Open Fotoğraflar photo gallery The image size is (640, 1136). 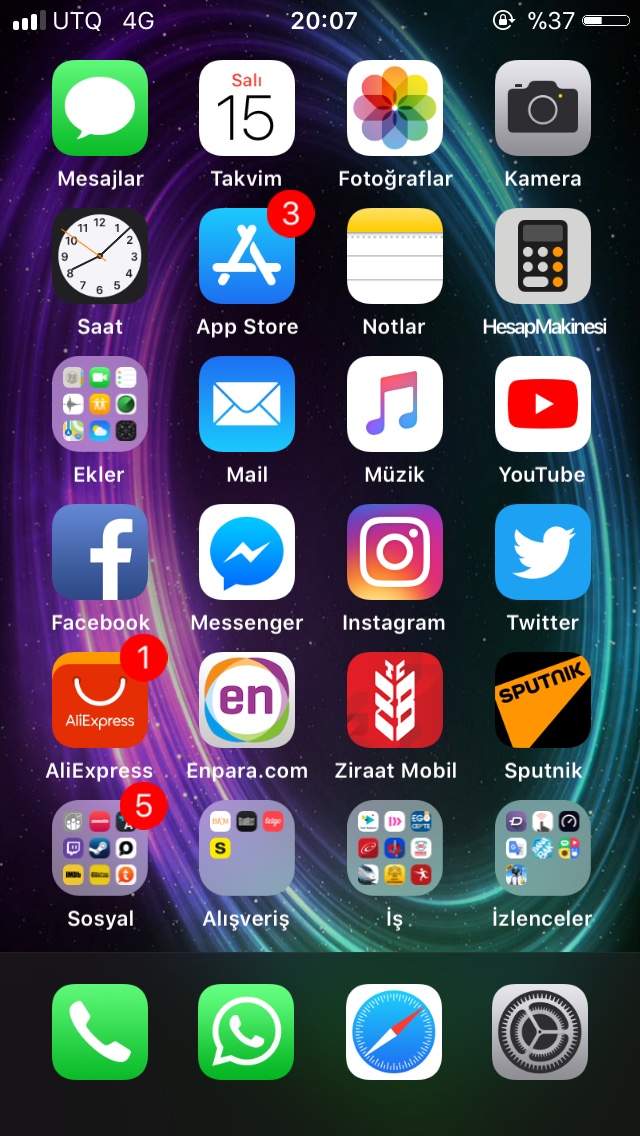[395, 108]
